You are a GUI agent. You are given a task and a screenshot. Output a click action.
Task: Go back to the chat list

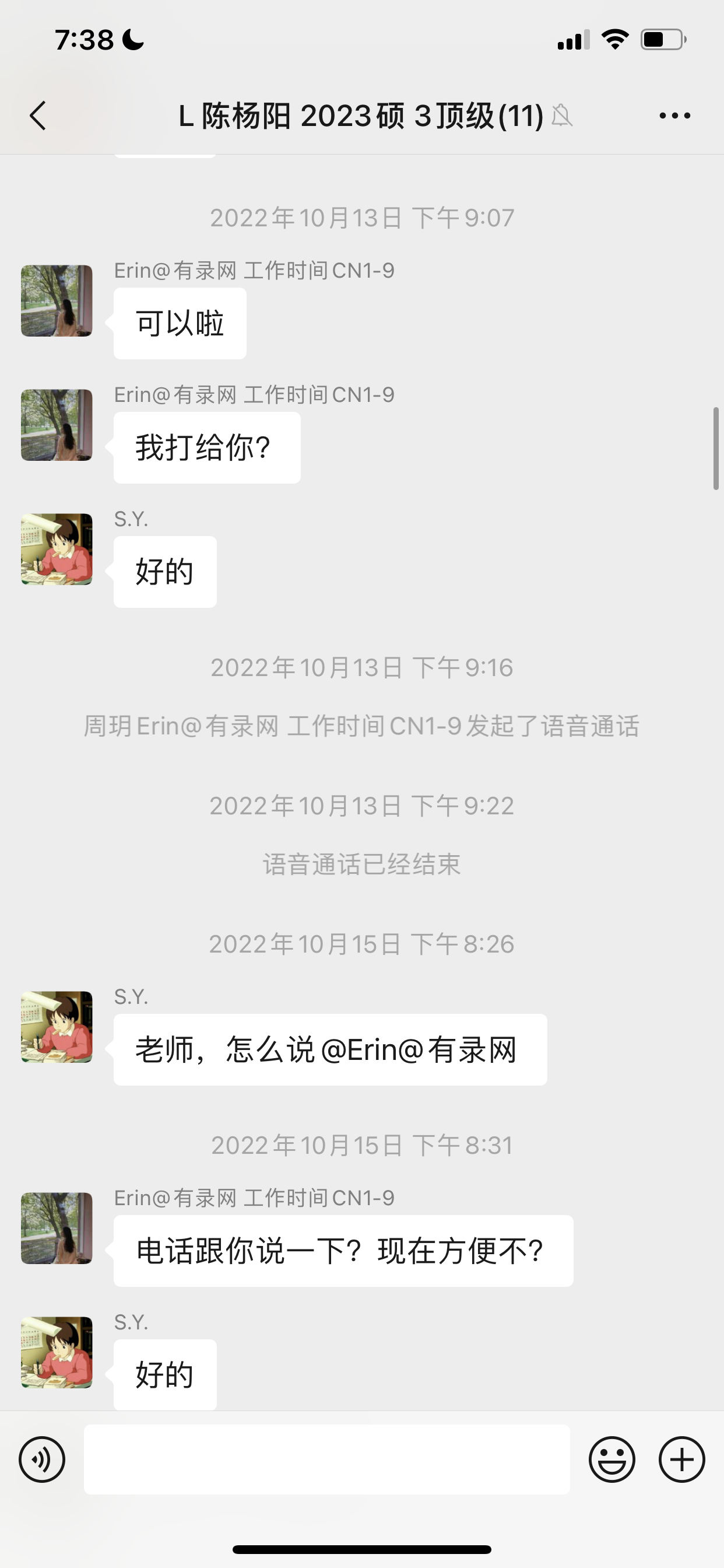[x=38, y=116]
